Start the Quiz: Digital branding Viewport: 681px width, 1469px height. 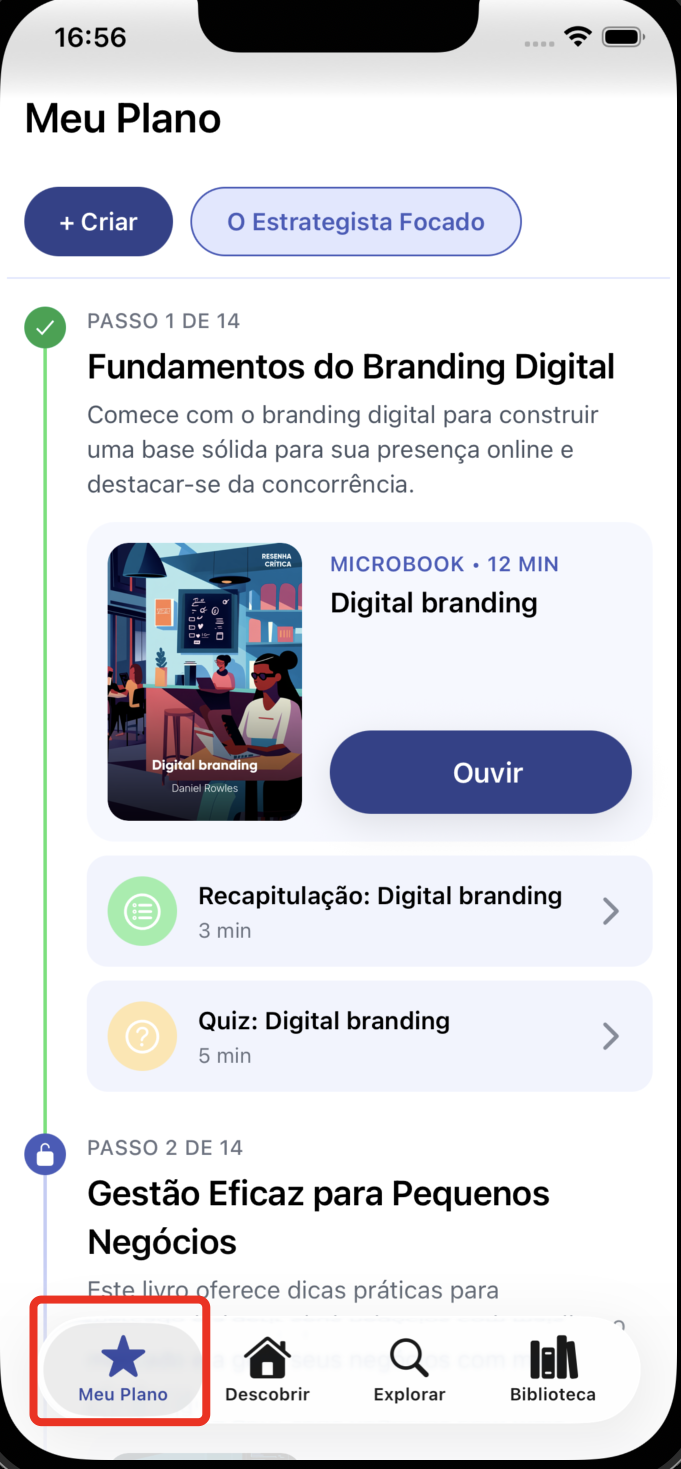[x=369, y=1036]
